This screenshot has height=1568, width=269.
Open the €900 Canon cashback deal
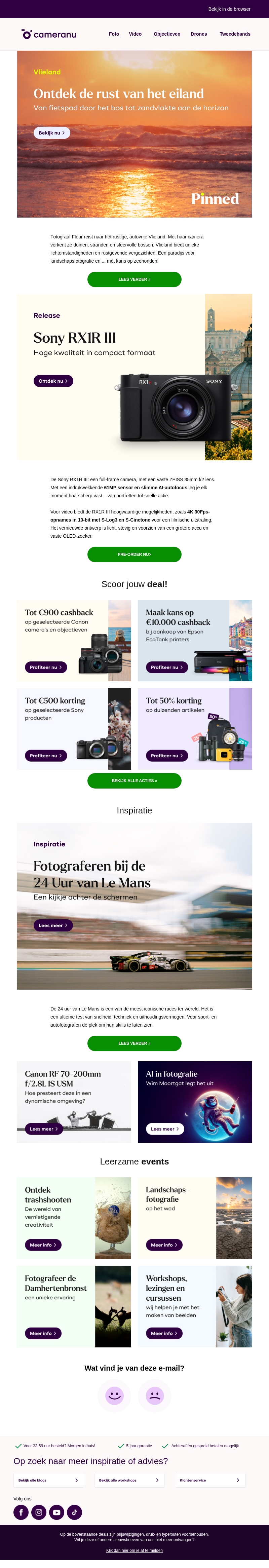[x=46, y=667]
